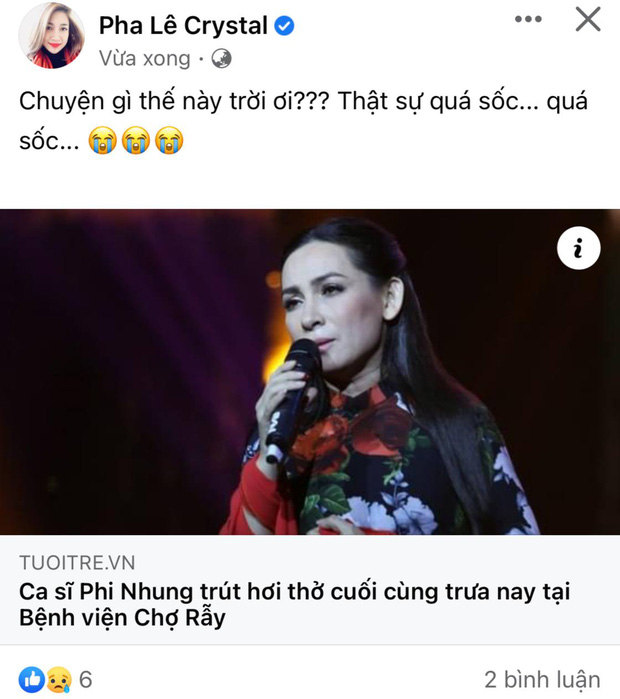
Task: Open the post's three-dot options menu
Action: click(529, 19)
